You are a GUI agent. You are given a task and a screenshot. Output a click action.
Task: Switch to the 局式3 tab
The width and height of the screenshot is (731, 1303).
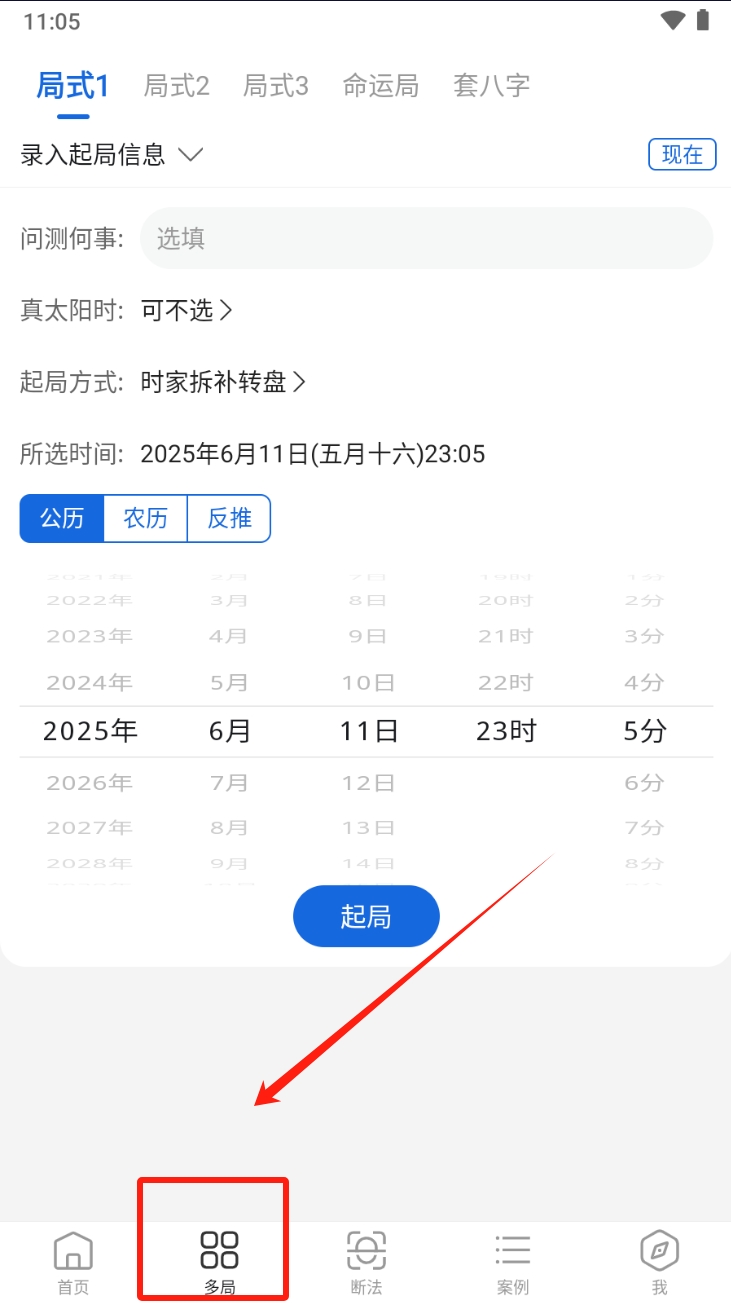click(275, 86)
